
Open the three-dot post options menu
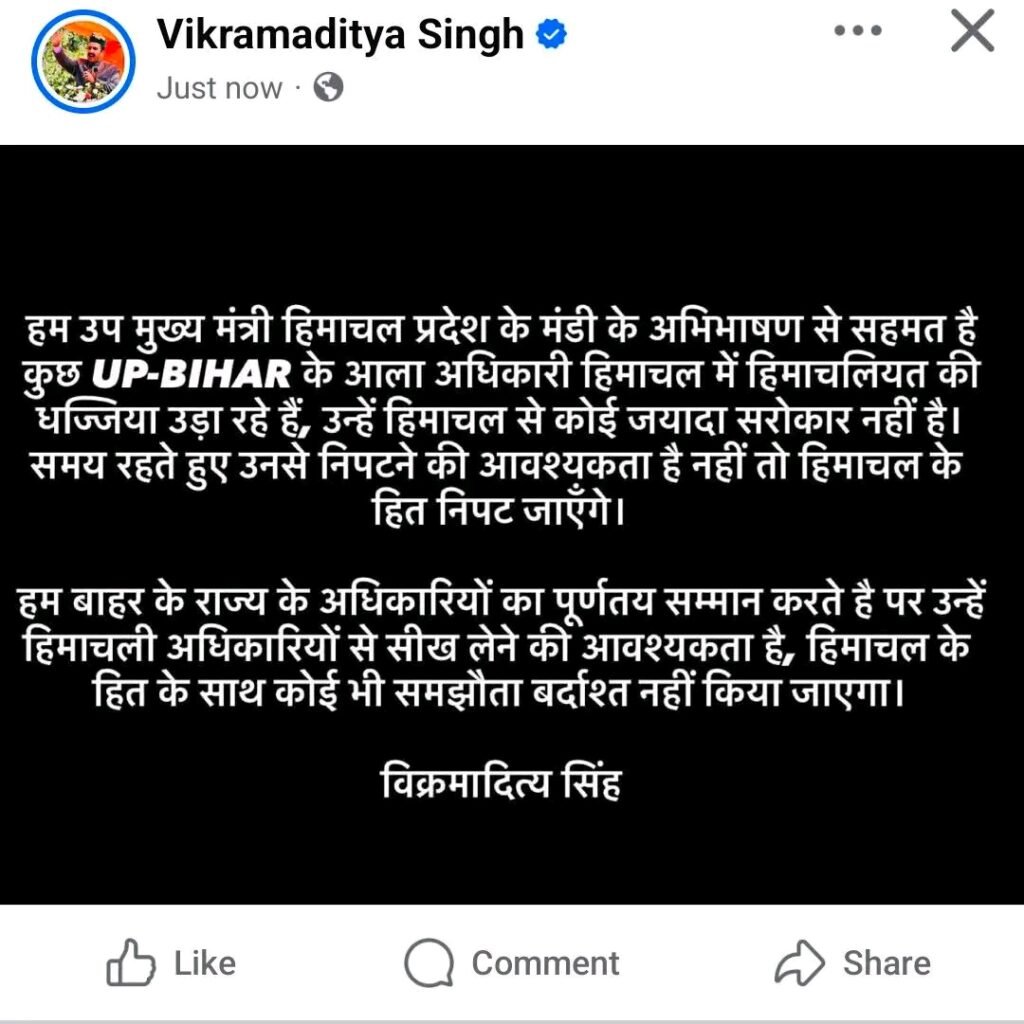(x=857, y=32)
